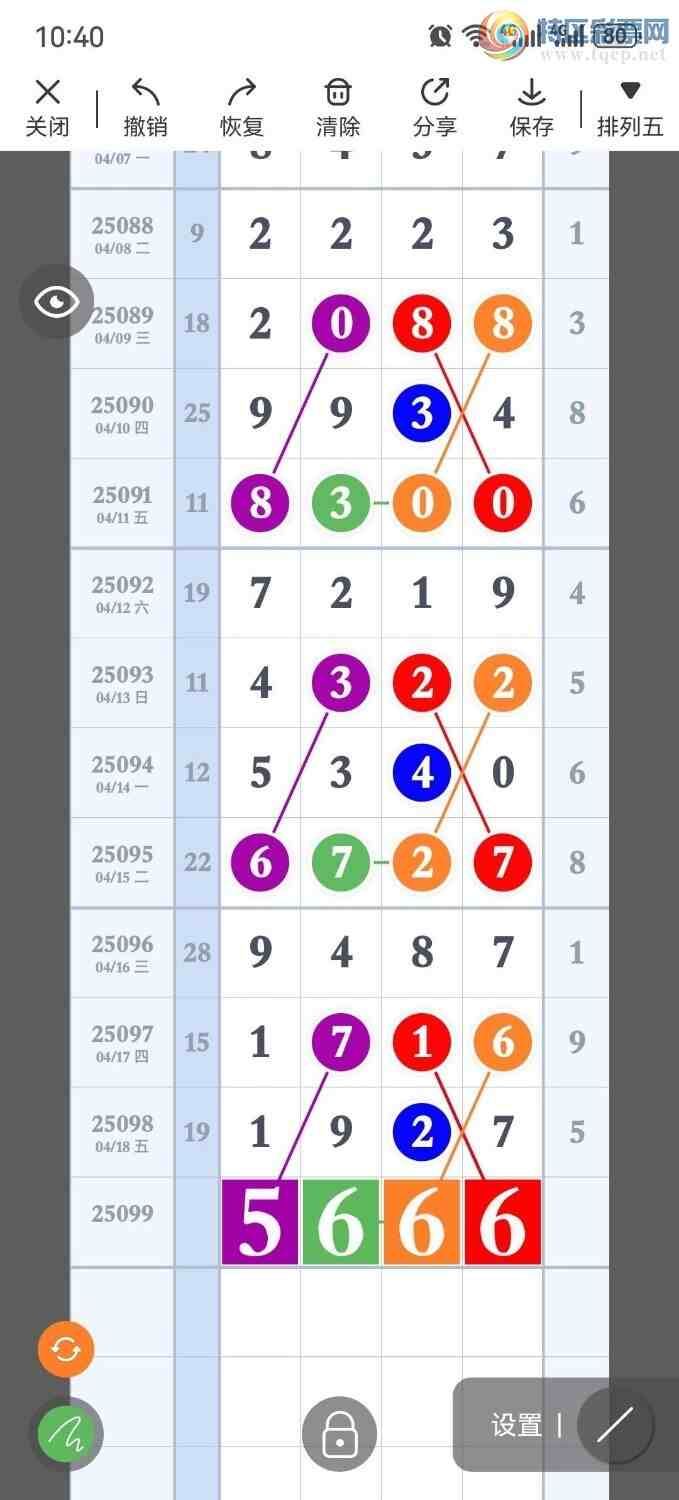Clear all markings with 清除
679x1500 pixels.
338,108
